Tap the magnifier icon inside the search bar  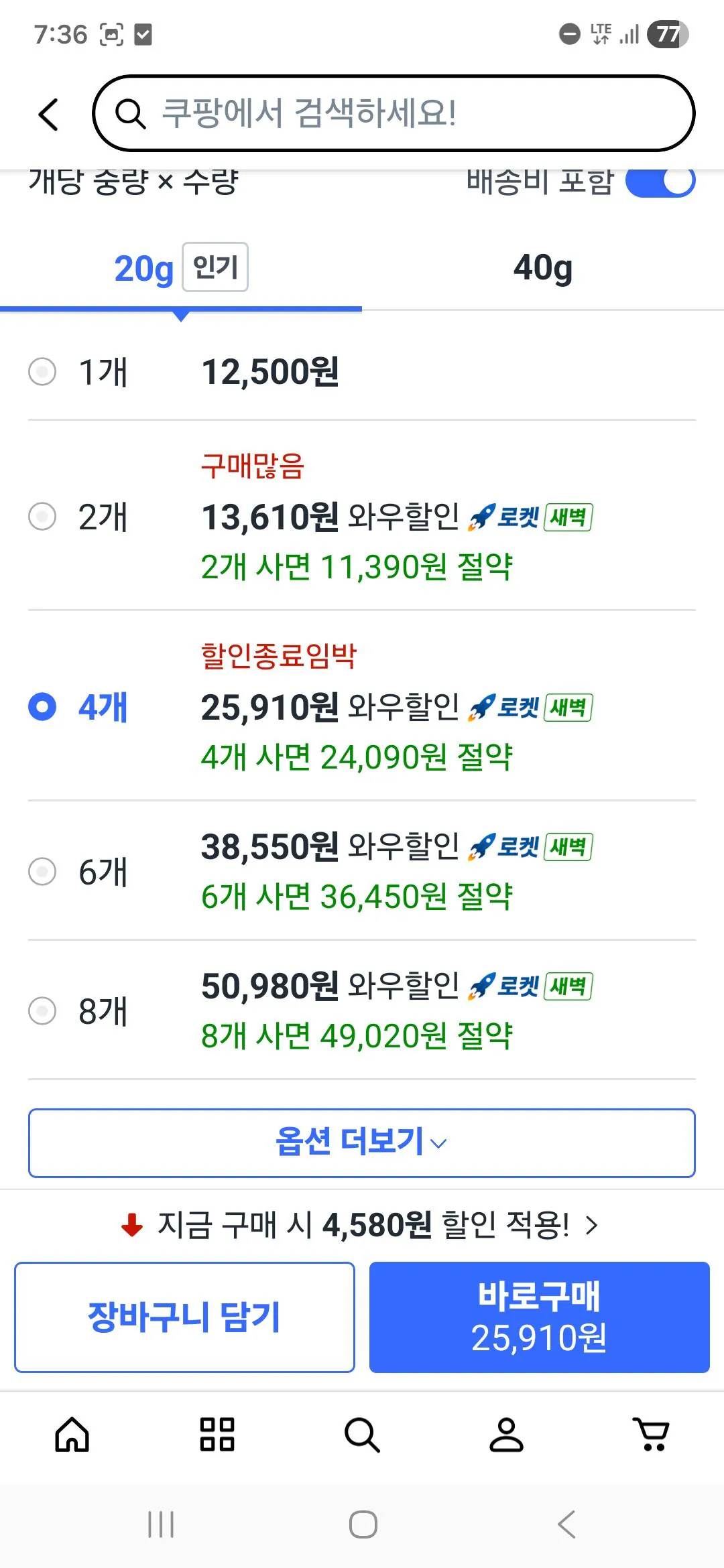point(131,114)
